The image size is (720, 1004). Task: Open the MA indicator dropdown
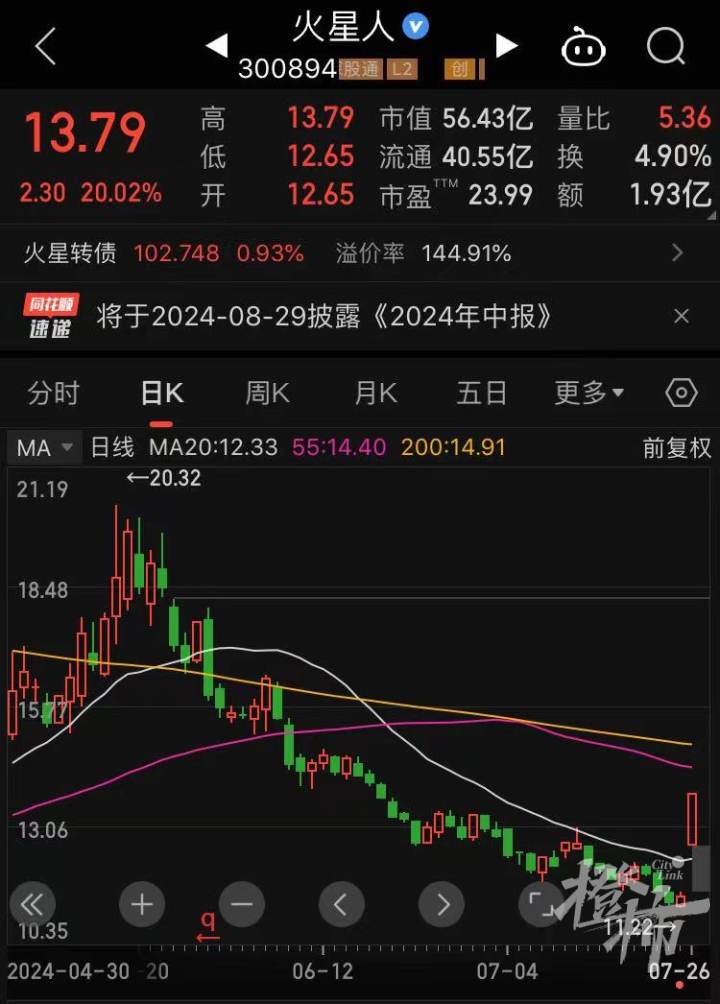click(43, 447)
